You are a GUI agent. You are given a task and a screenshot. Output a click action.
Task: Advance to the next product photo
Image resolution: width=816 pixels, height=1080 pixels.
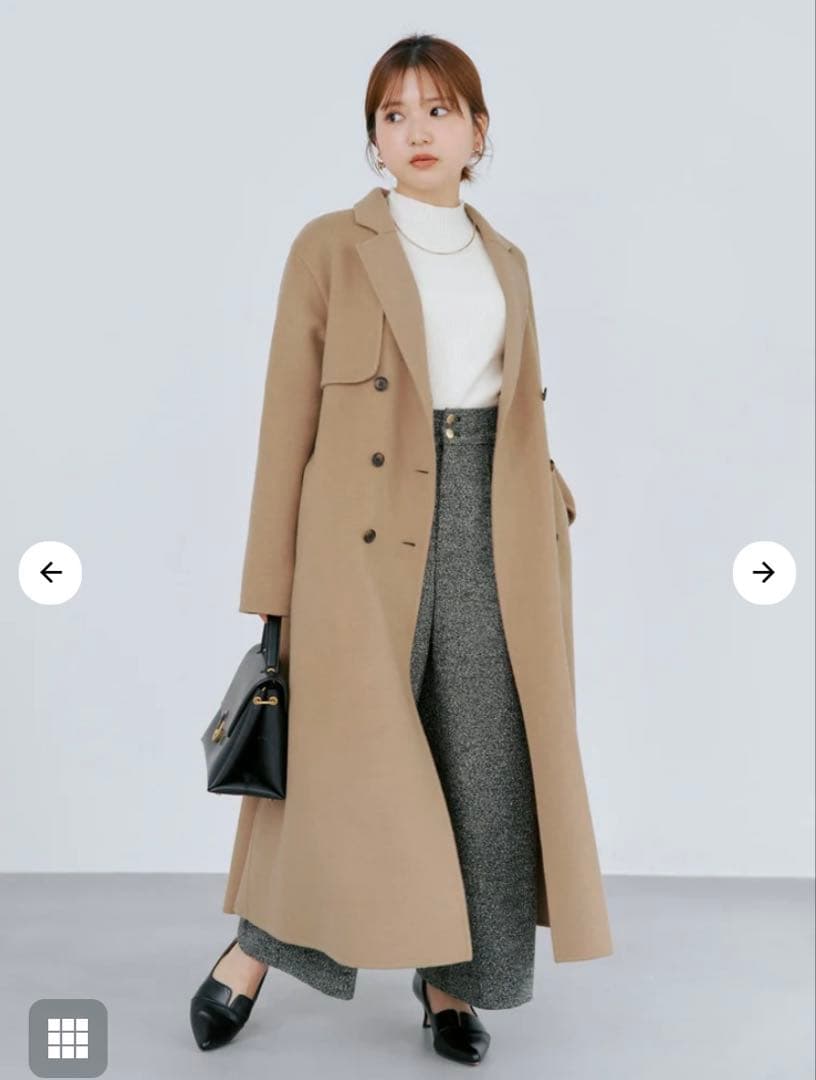764,572
